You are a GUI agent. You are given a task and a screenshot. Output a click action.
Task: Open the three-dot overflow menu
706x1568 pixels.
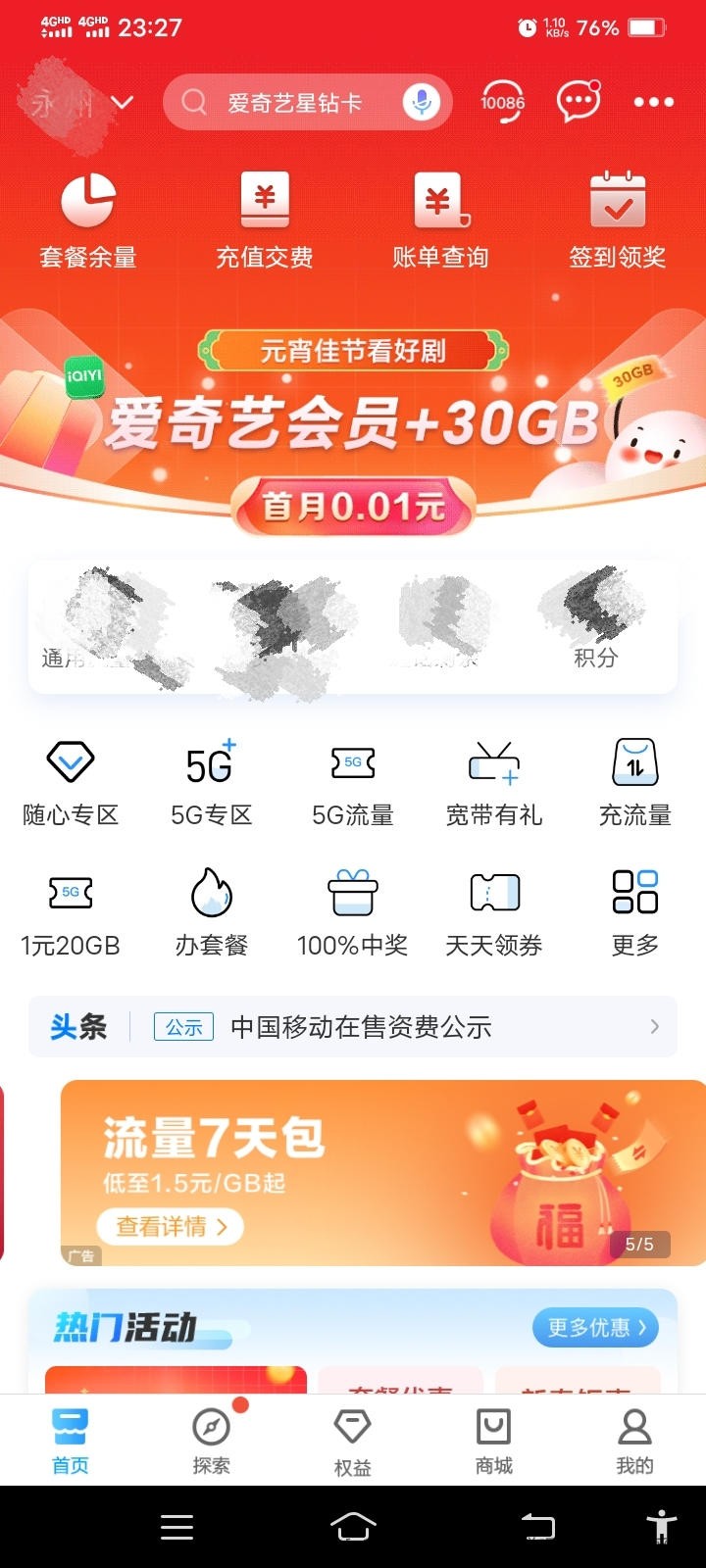[653, 102]
